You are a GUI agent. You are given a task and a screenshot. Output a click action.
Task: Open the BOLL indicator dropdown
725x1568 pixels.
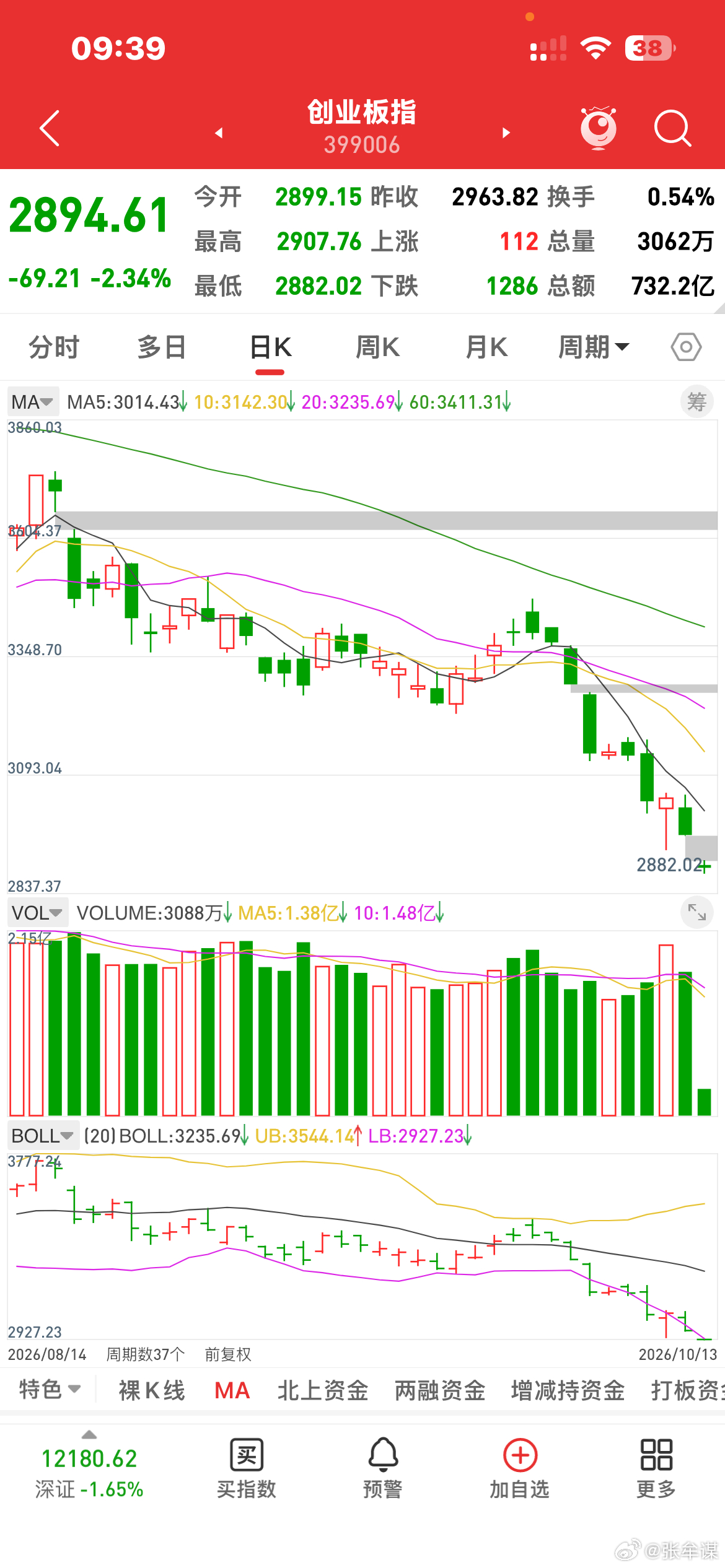tap(43, 1136)
